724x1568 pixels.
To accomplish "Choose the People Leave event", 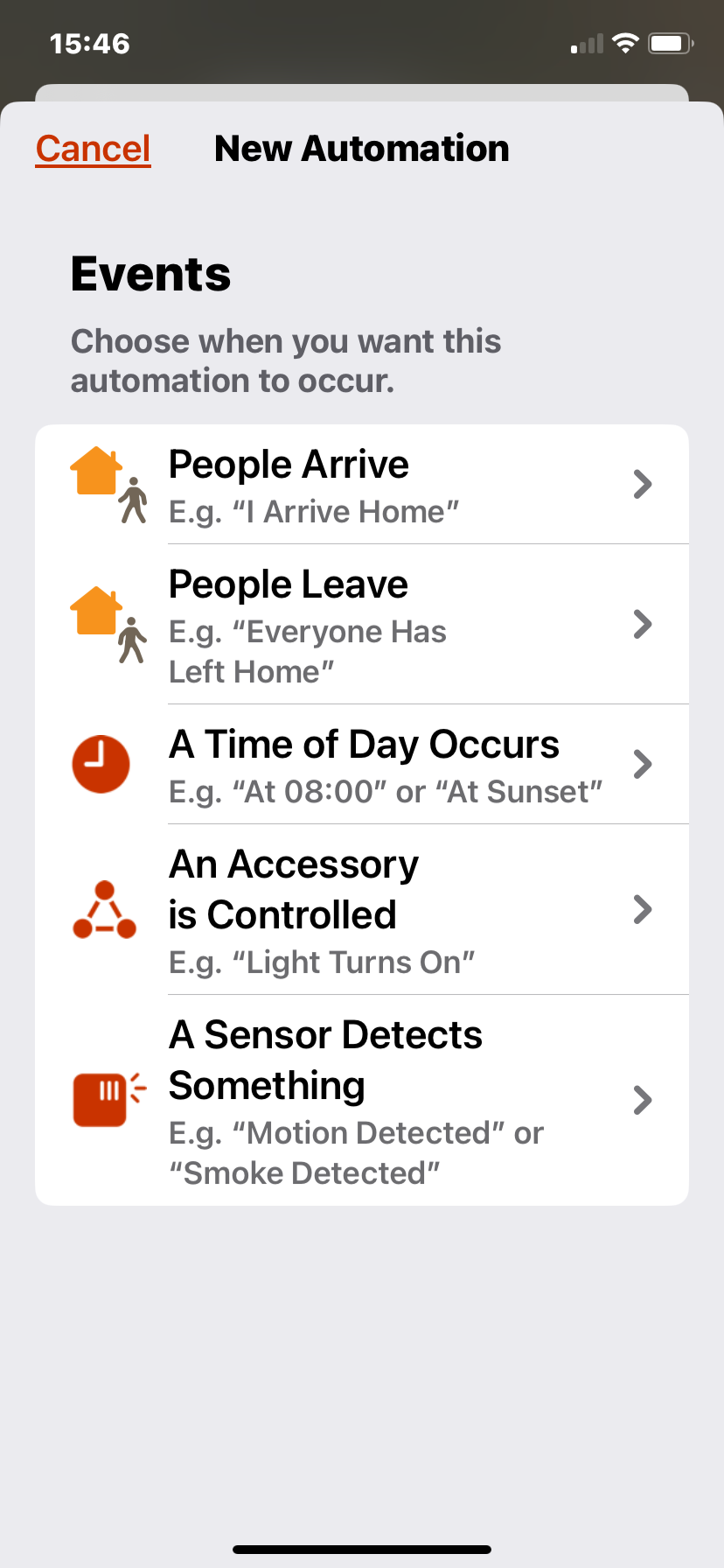I will pyautogui.click(x=362, y=625).
